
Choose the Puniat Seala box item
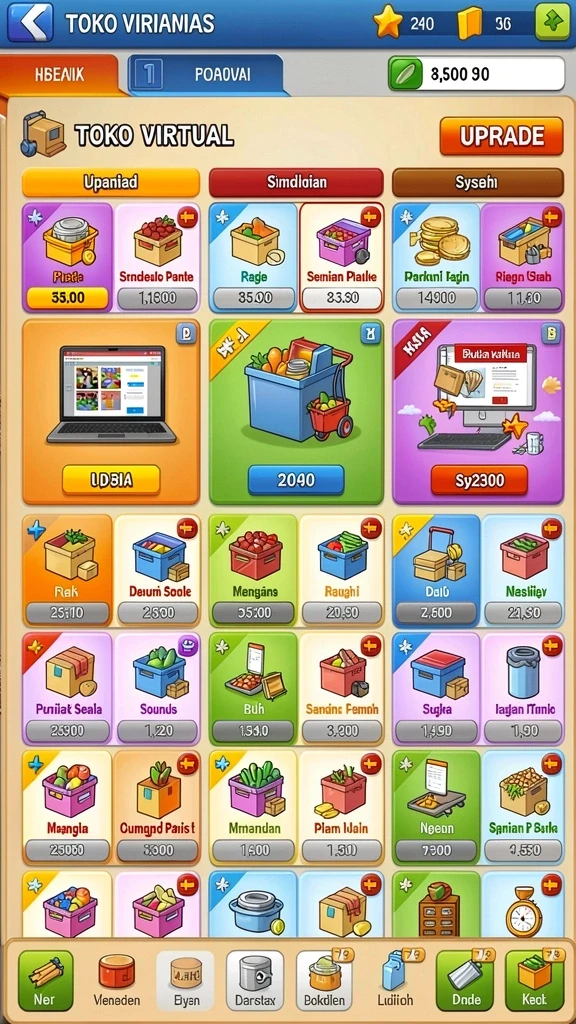(x=67, y=688)
